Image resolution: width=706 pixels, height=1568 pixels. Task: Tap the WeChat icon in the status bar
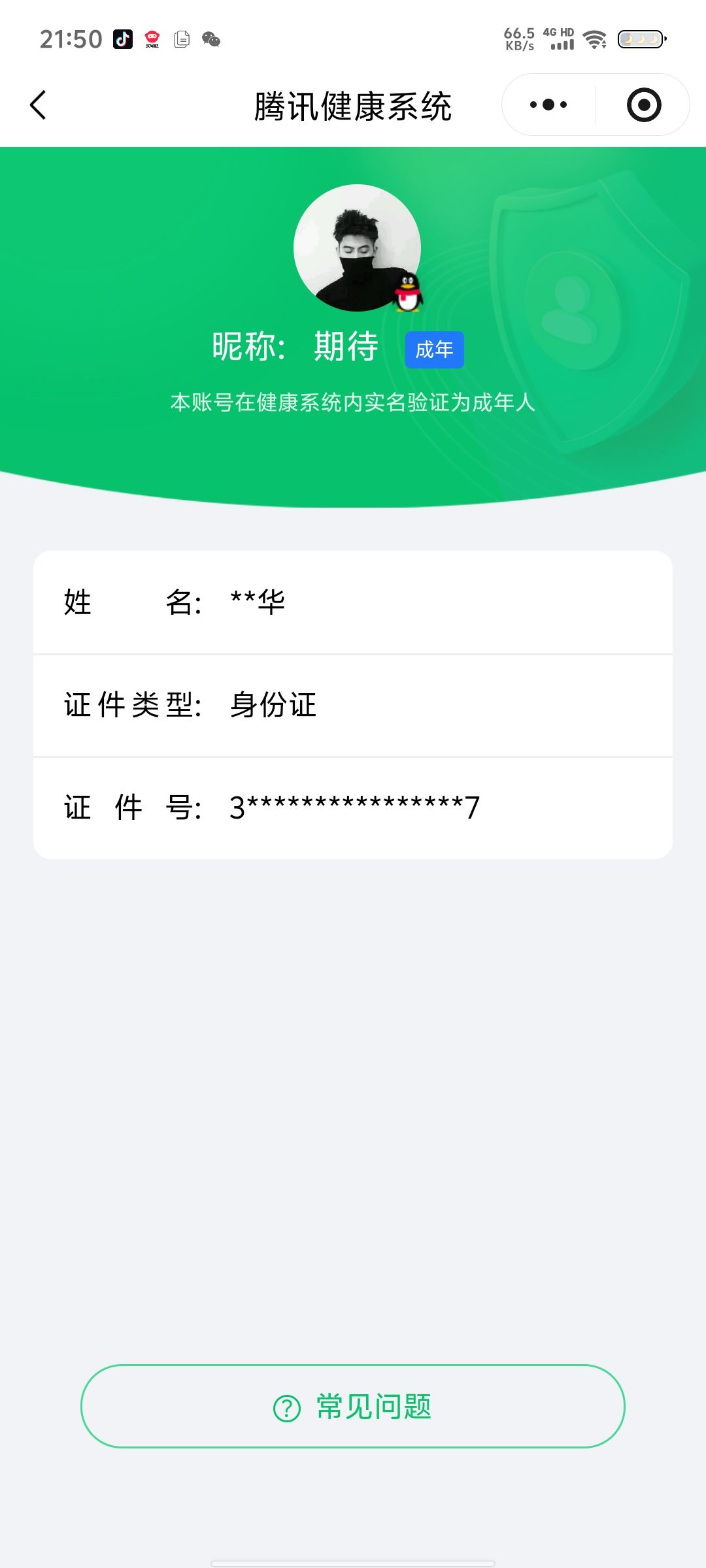coord(211,40)
